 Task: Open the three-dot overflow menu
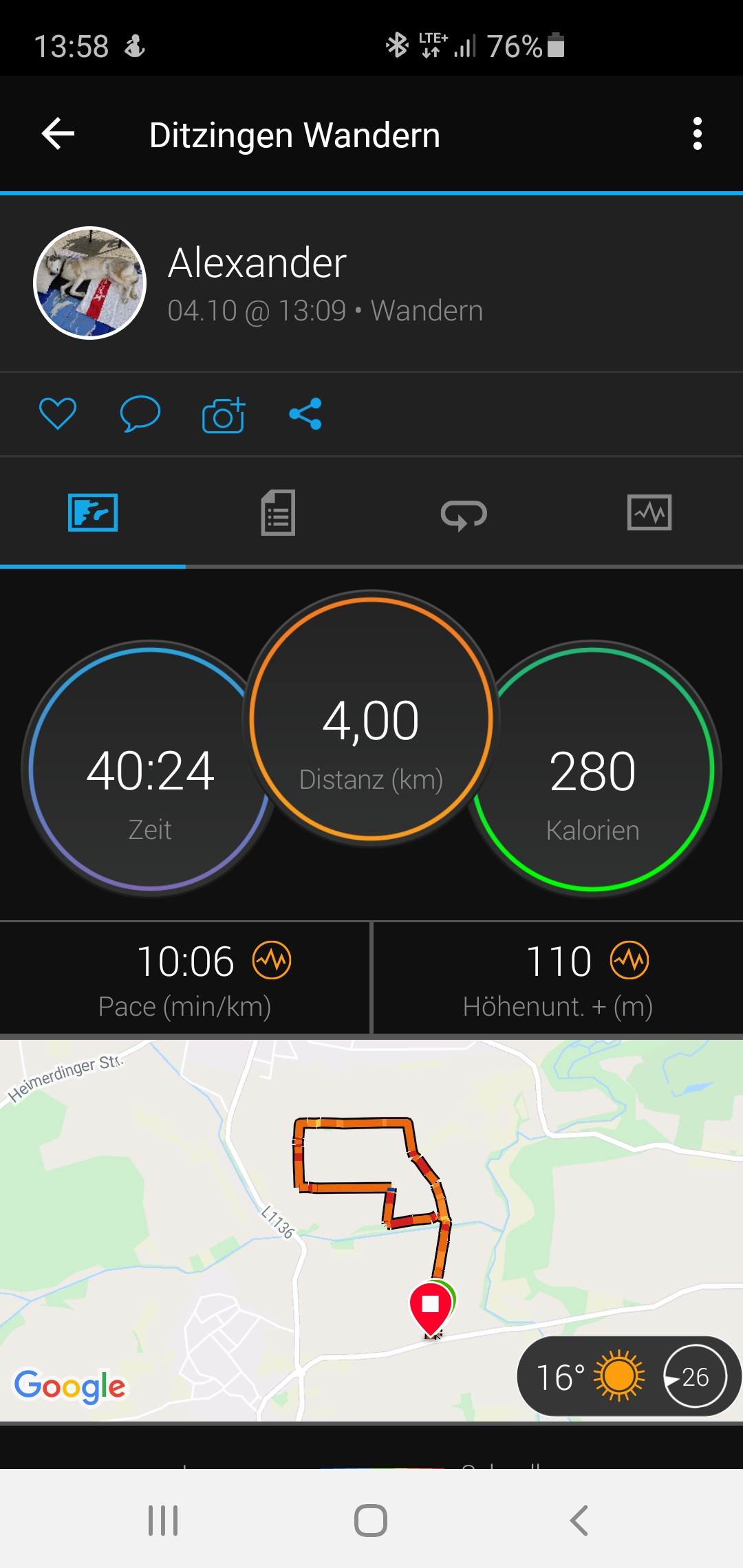(697, 133)
